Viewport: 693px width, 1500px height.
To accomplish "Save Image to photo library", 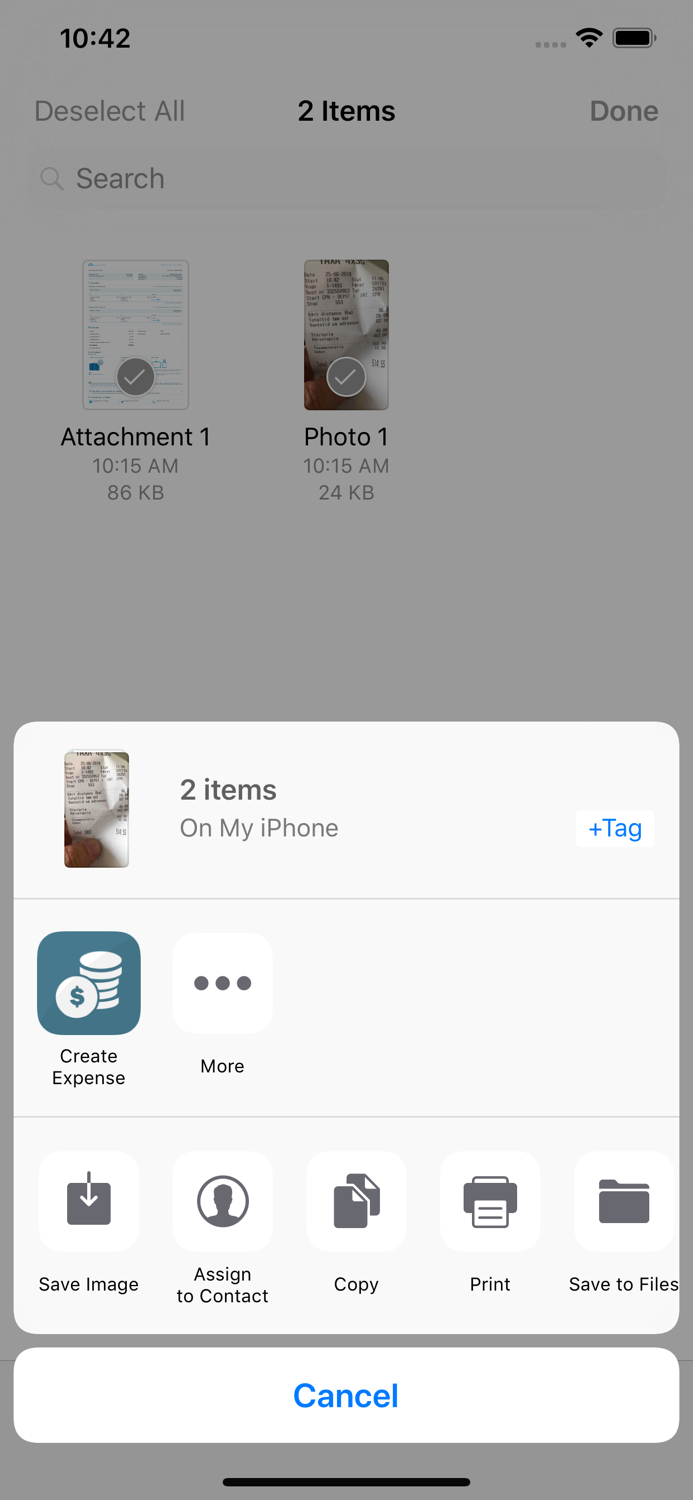I will pyautogui.click(x=89, y=1202).
